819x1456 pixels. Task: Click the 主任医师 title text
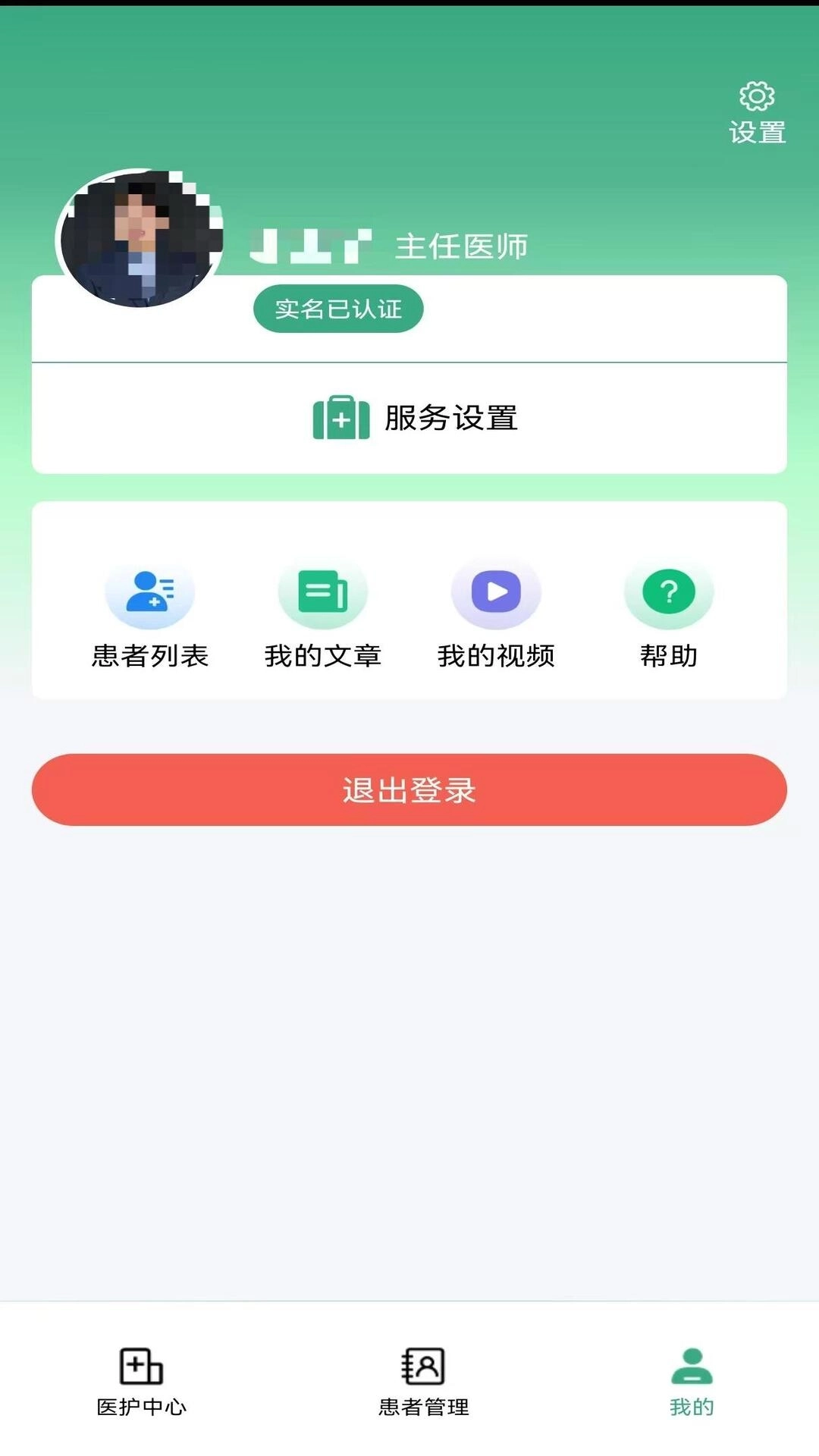point(463,246)
